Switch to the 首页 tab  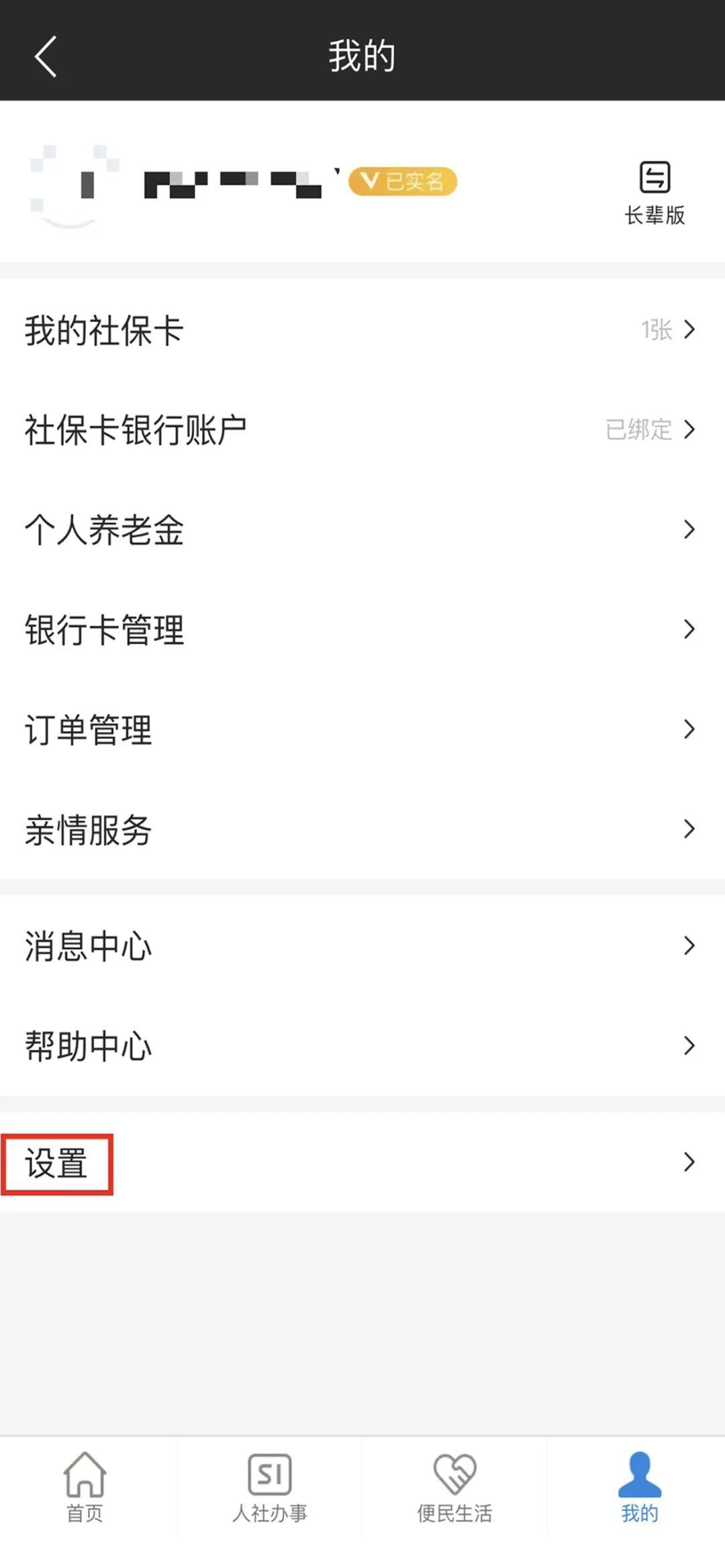point(85,1487)
